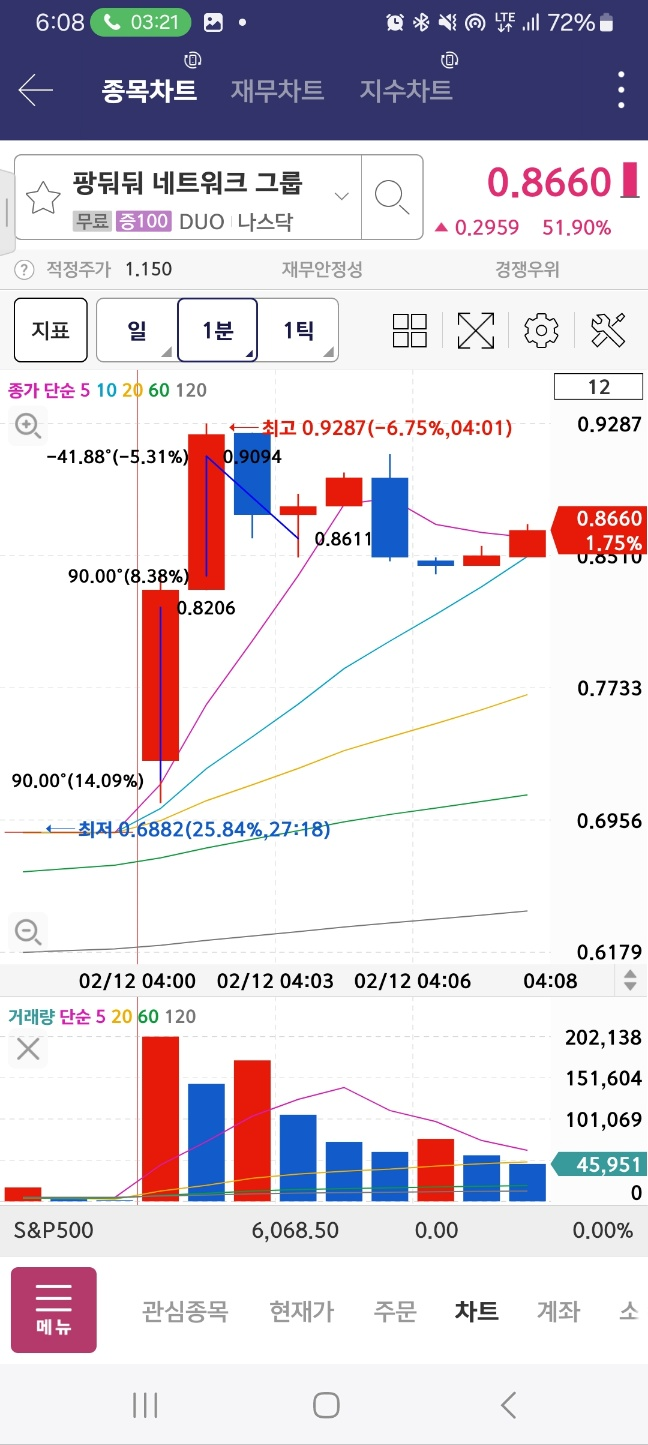Expand chart to fullscreen

pos(476,330)
